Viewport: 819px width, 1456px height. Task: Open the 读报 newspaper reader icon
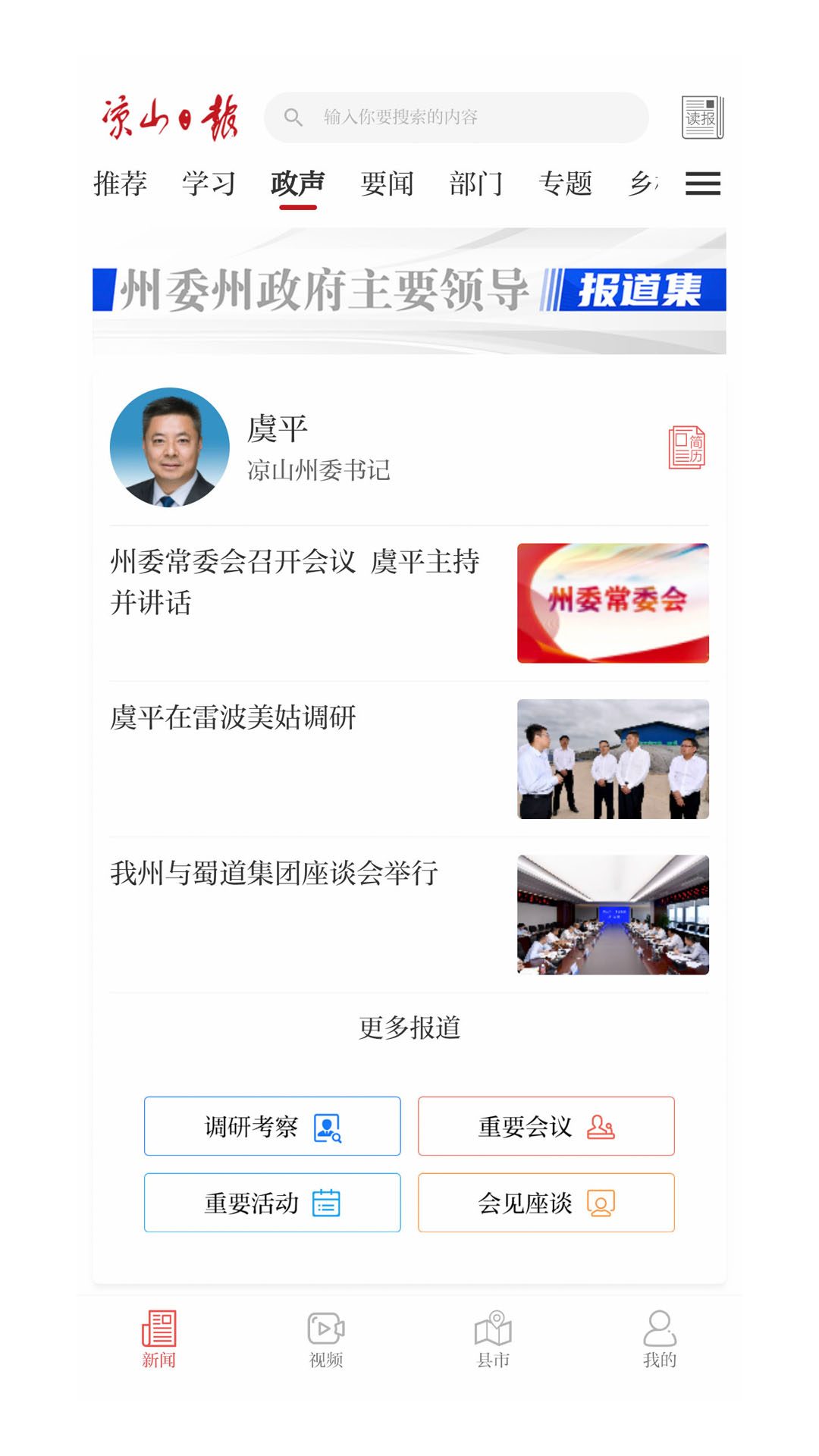[x=701, y=117]
